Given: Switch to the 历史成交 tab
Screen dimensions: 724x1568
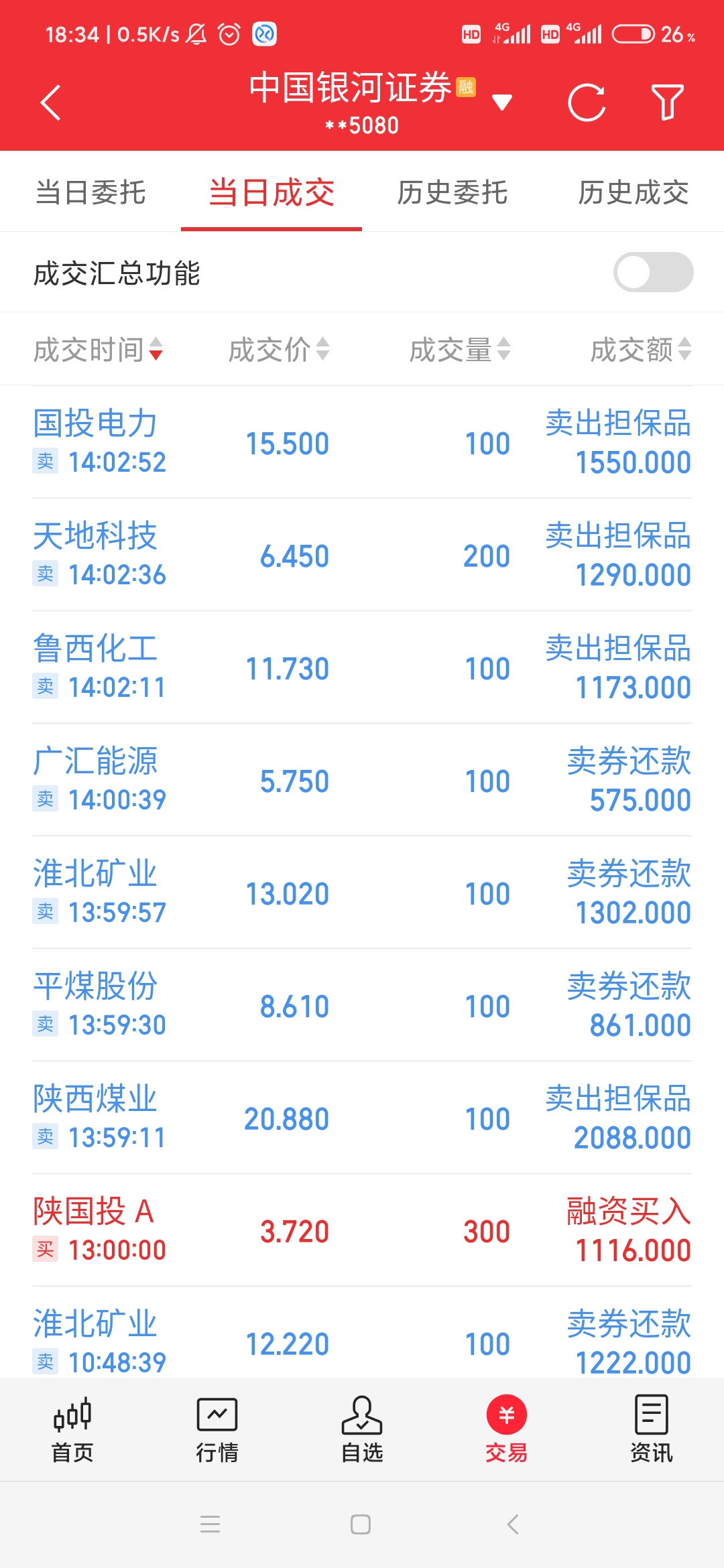Looking at the screenshot, I should (633, 193).
